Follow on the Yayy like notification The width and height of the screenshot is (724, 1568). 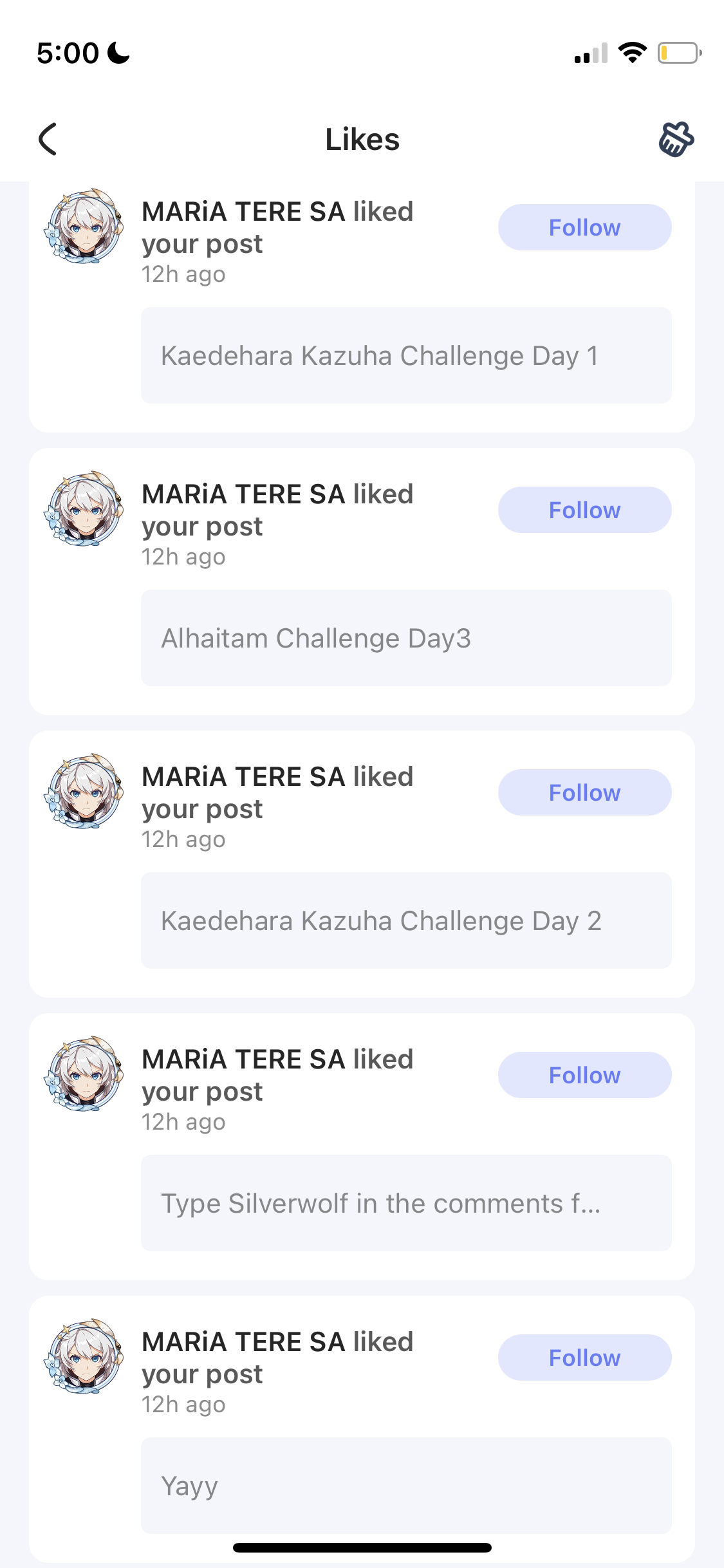584,1358
